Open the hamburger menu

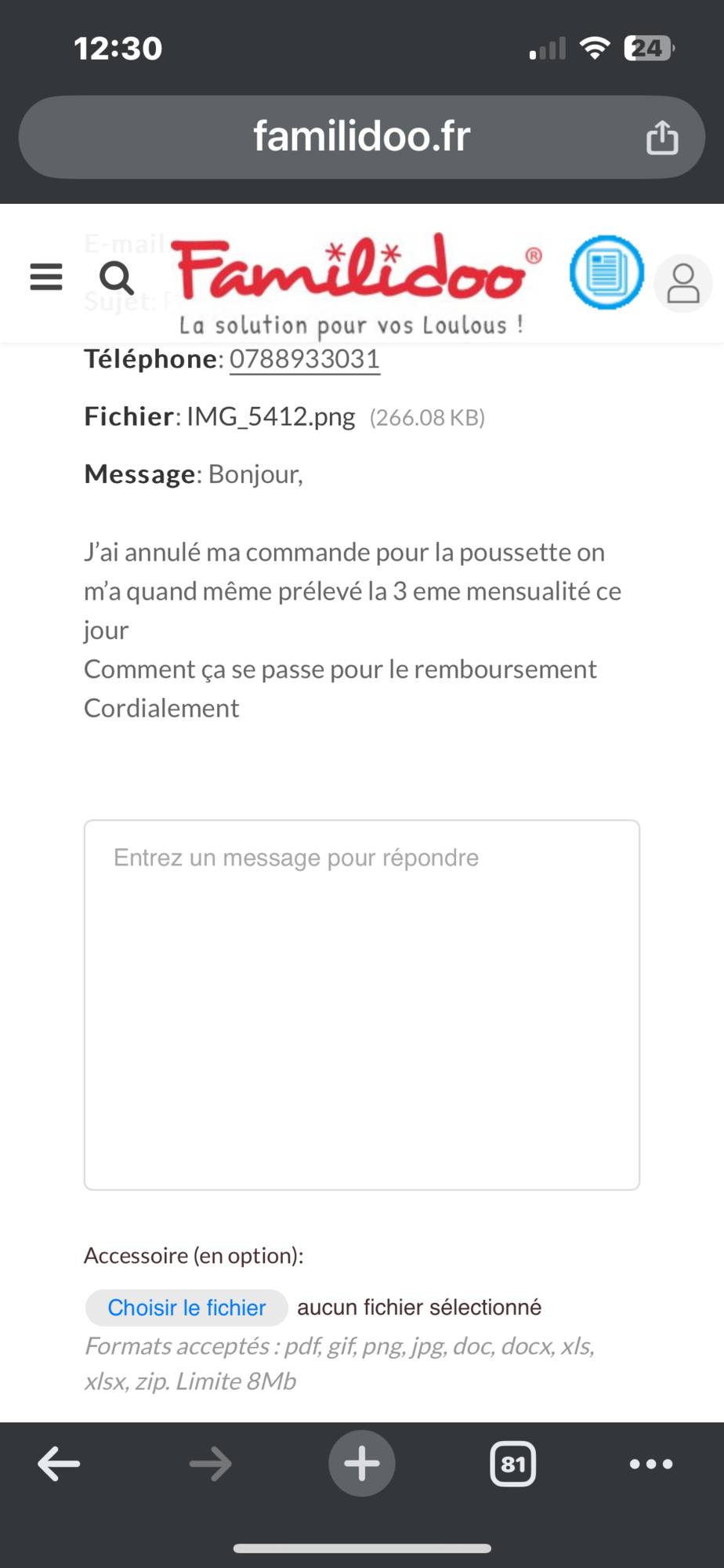(46, 277)
